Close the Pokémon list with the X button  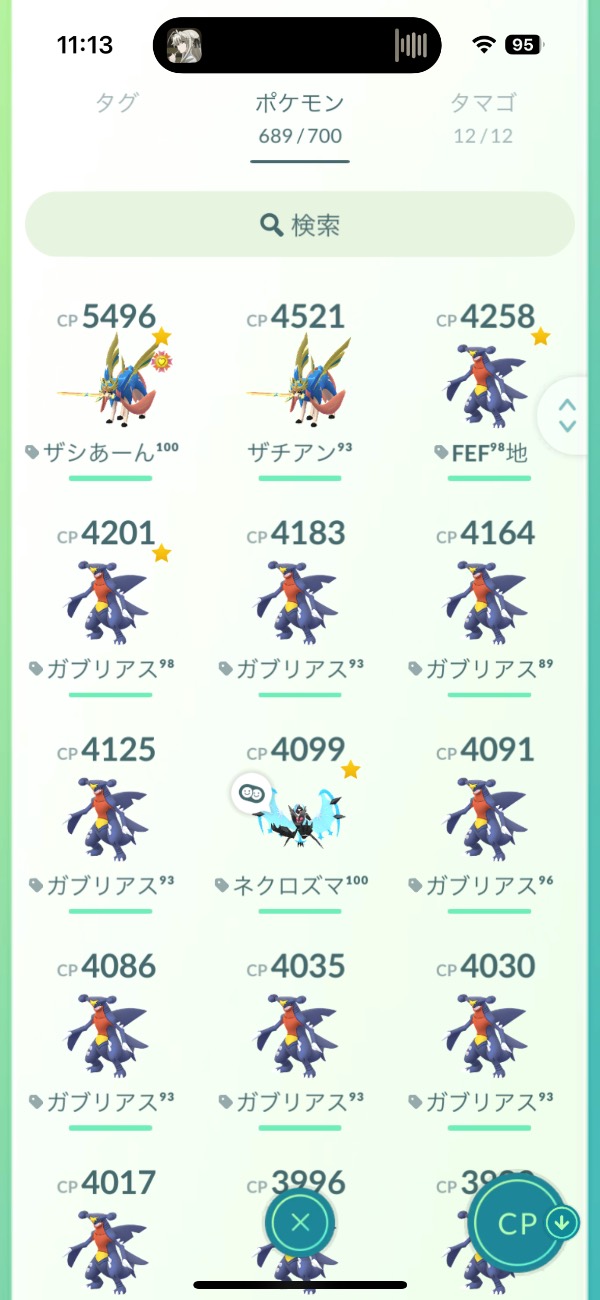click(x=300, y=1222)
